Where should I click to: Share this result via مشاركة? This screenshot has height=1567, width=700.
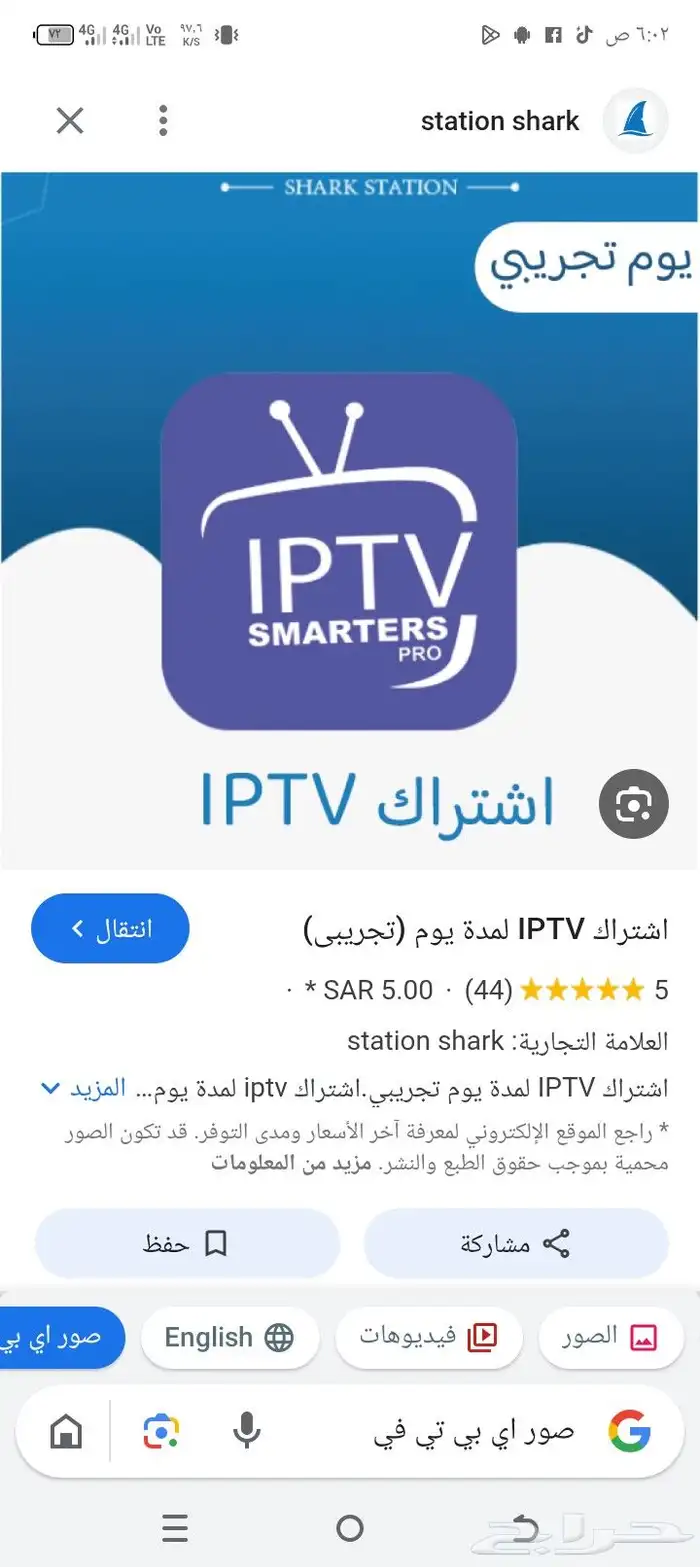tap(515, 1244)
